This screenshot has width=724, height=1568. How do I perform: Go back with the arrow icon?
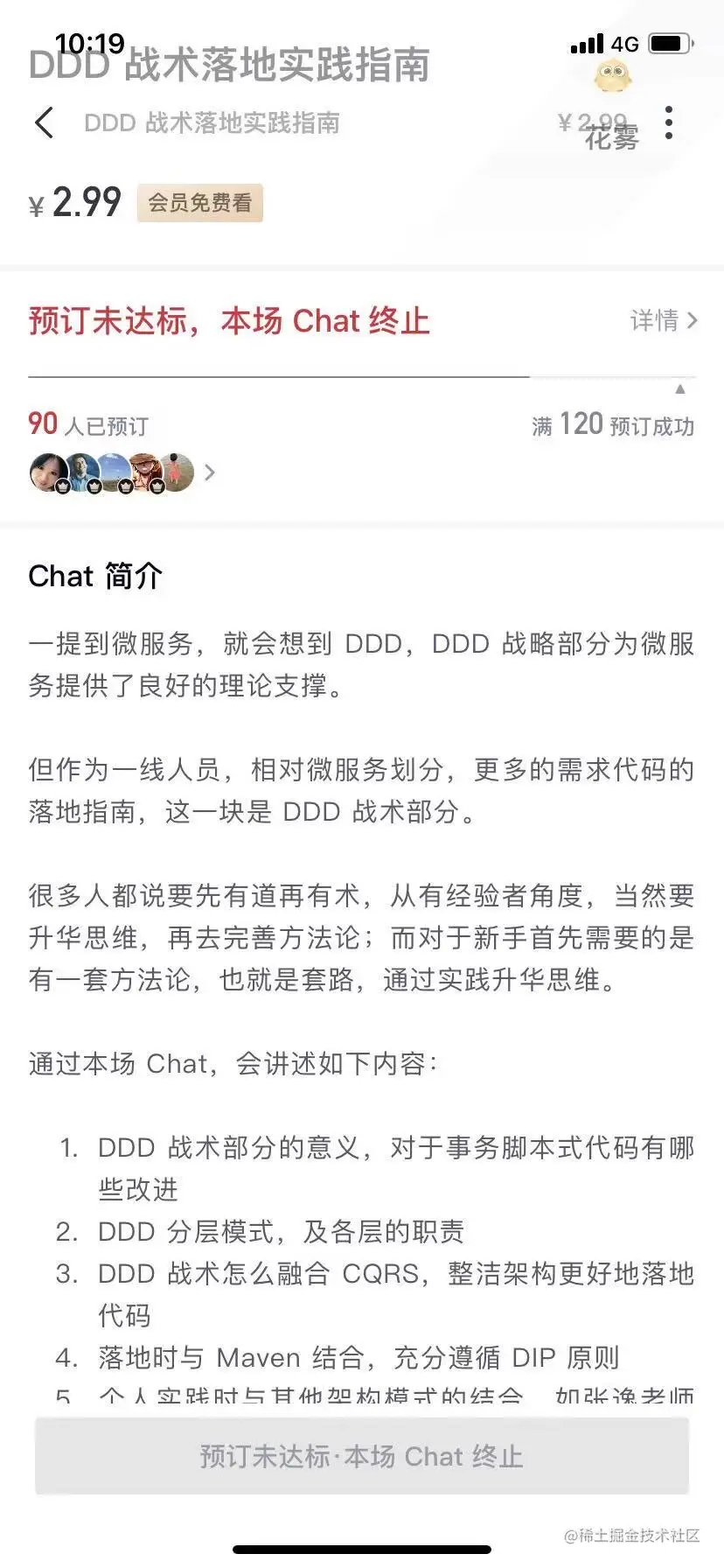click(45, 123)
